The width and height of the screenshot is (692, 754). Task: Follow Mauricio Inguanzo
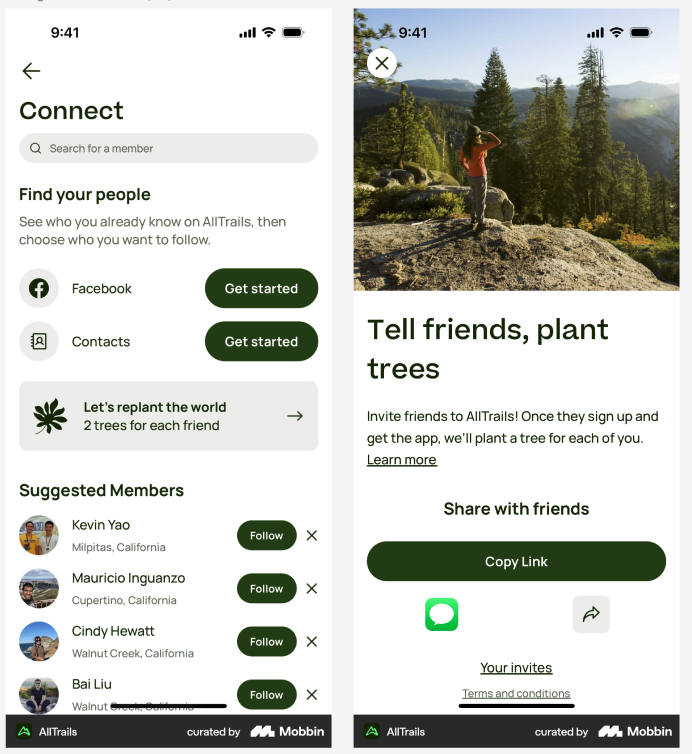coord(266,589)
